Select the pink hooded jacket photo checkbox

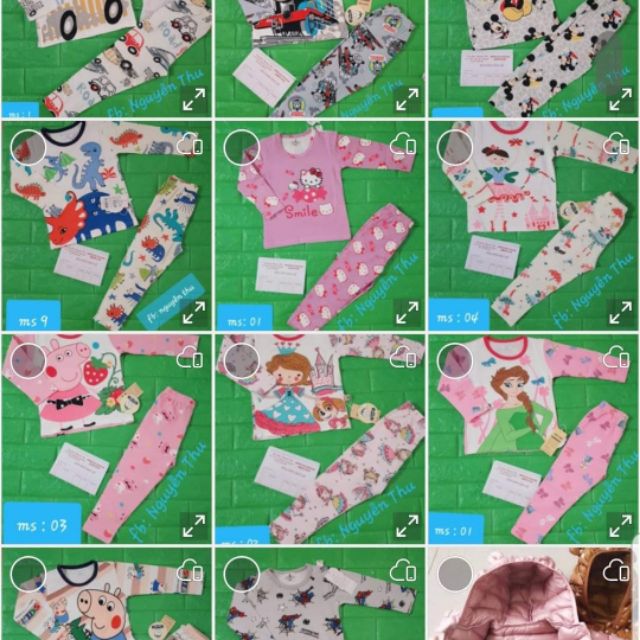click(456, 574)
